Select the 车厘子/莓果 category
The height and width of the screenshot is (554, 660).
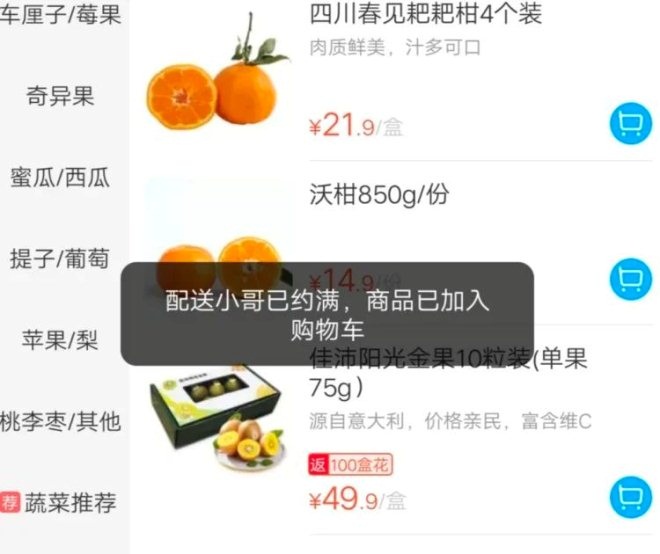pos(60,16)
